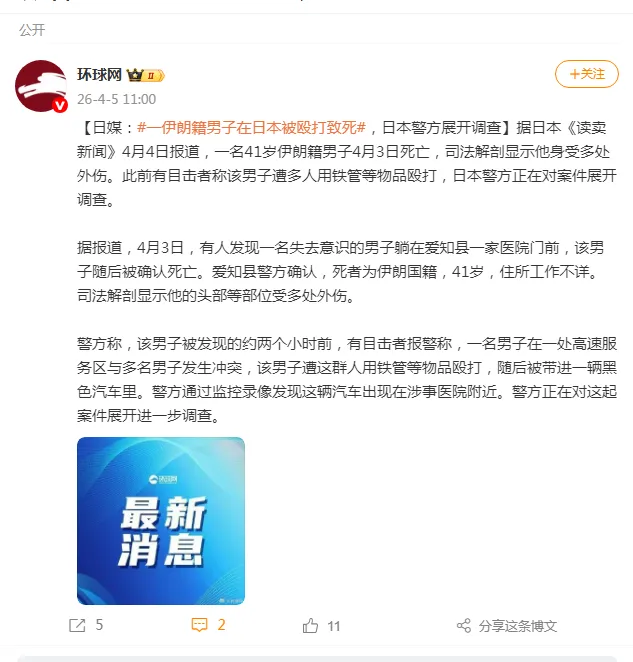Viewport: 633px width, 662px height.
Task: Repost this post
Action: click(86, 626)
